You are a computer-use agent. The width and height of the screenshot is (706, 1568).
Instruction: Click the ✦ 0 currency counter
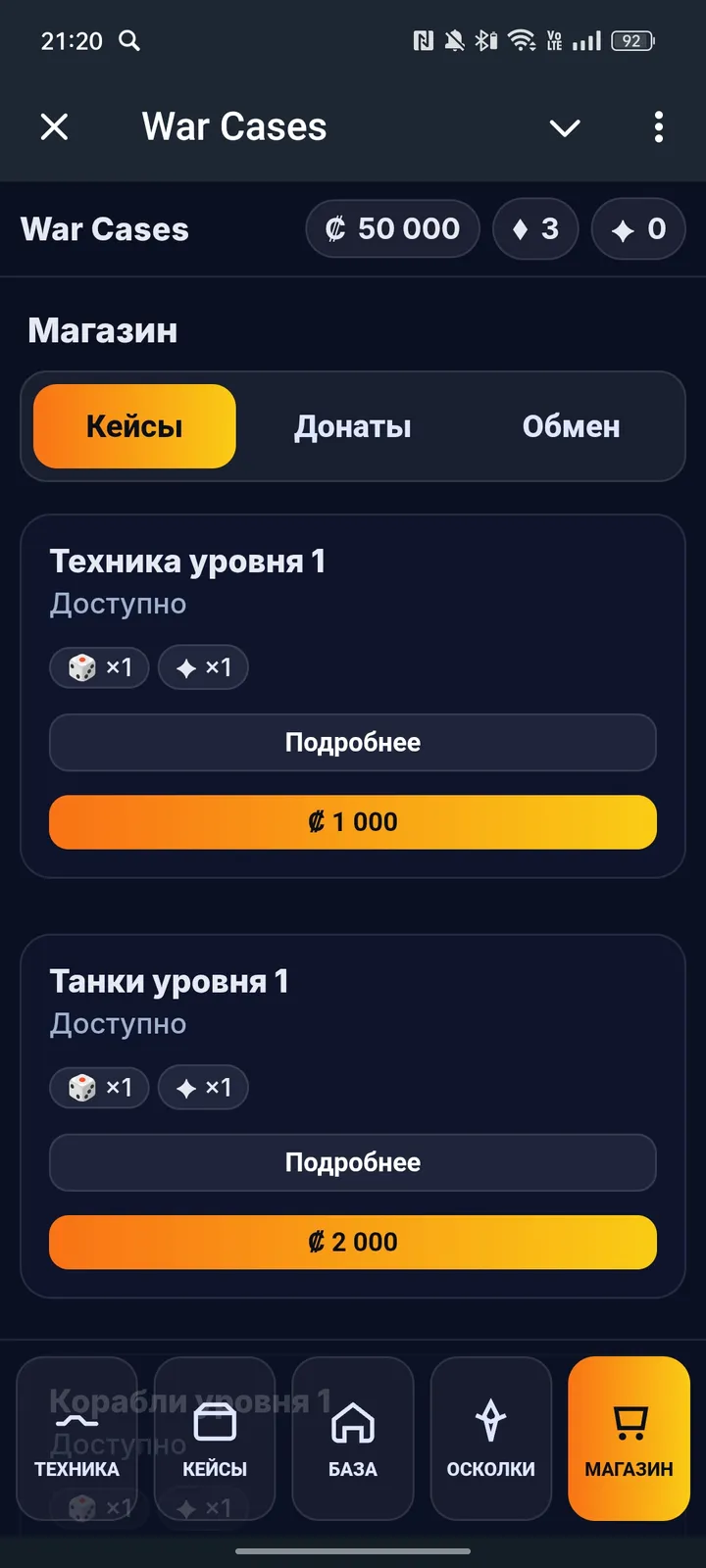pos(637,228)
